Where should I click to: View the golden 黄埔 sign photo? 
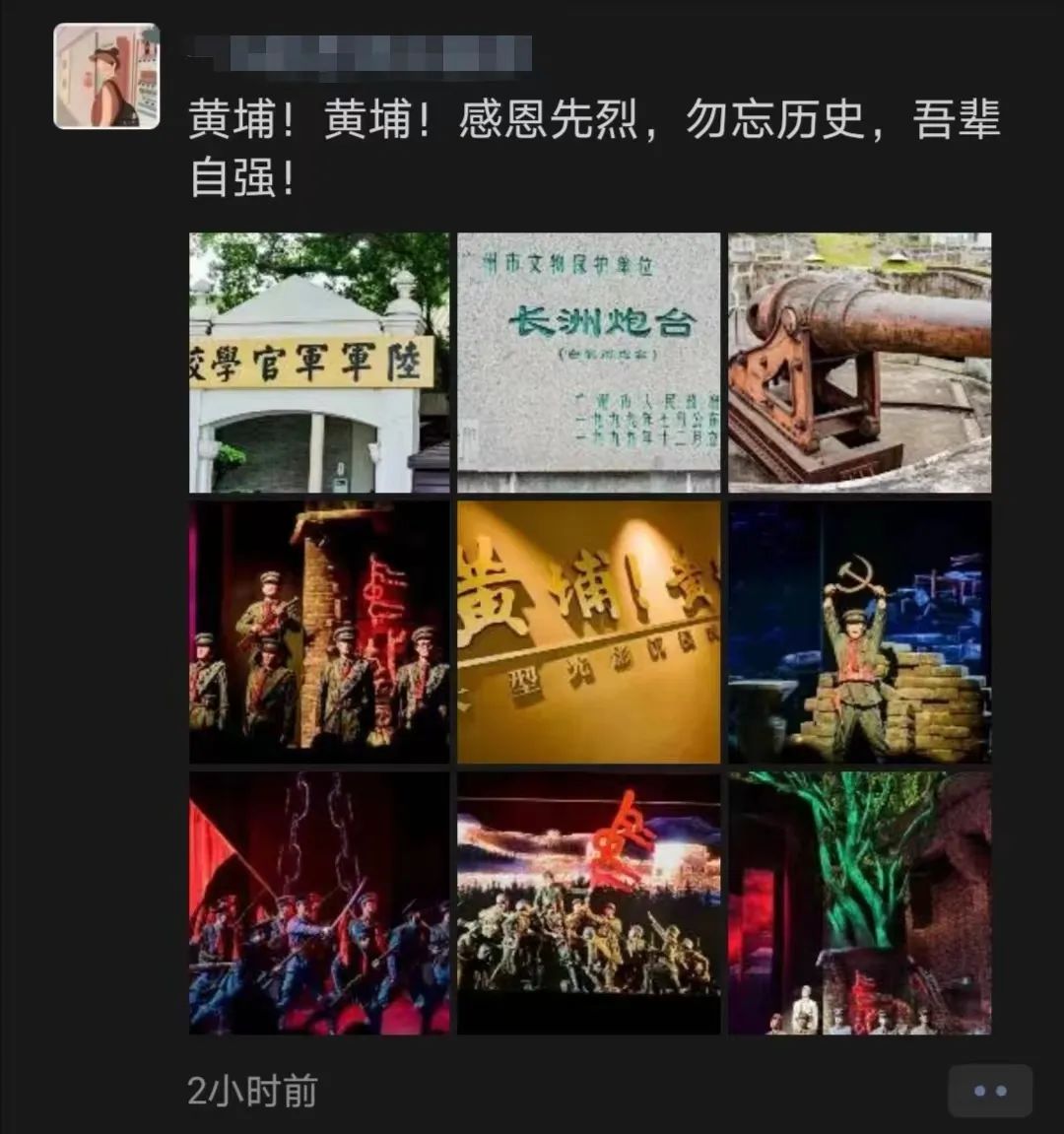[x=589, y=633]
